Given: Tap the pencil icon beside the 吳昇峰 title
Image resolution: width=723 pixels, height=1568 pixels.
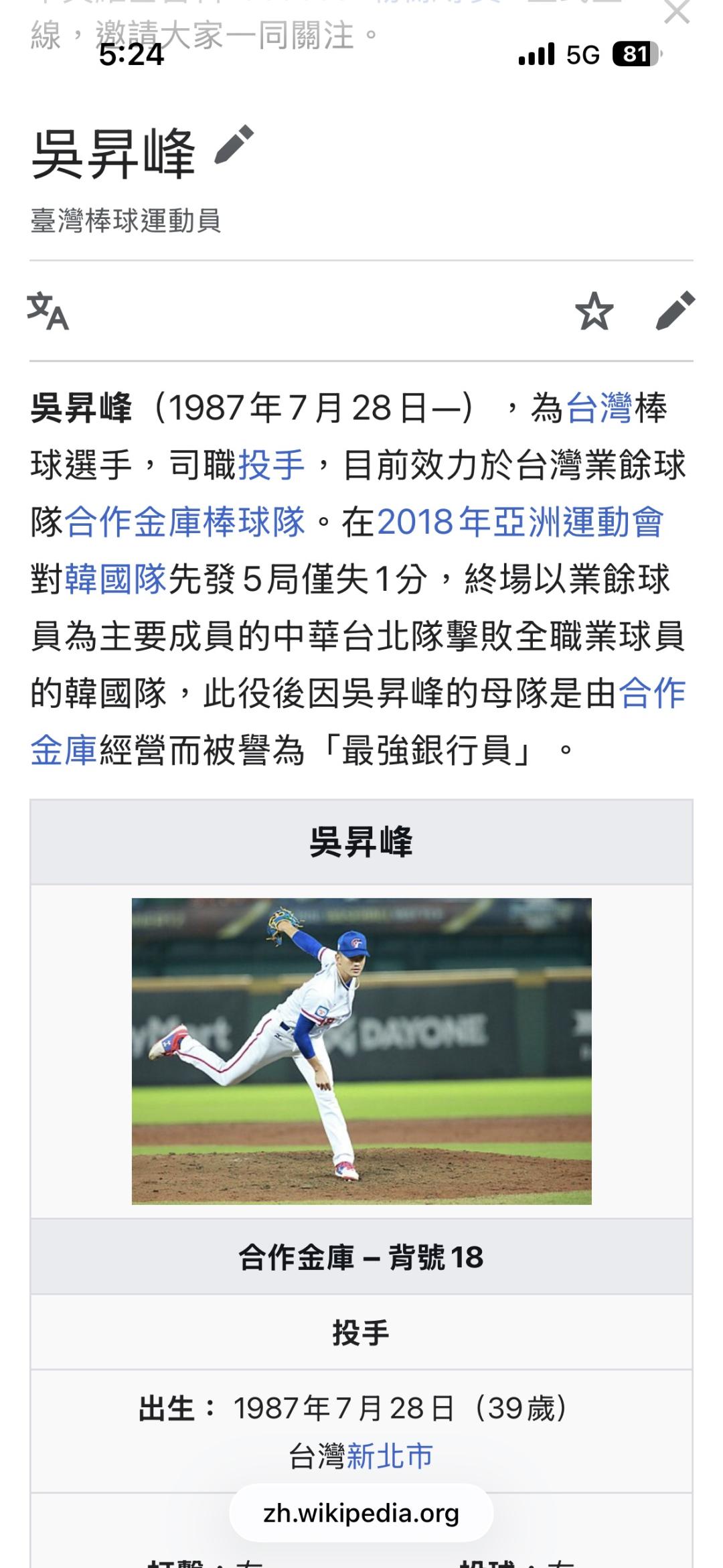Looking at the screenshot, I should (234, 144).
